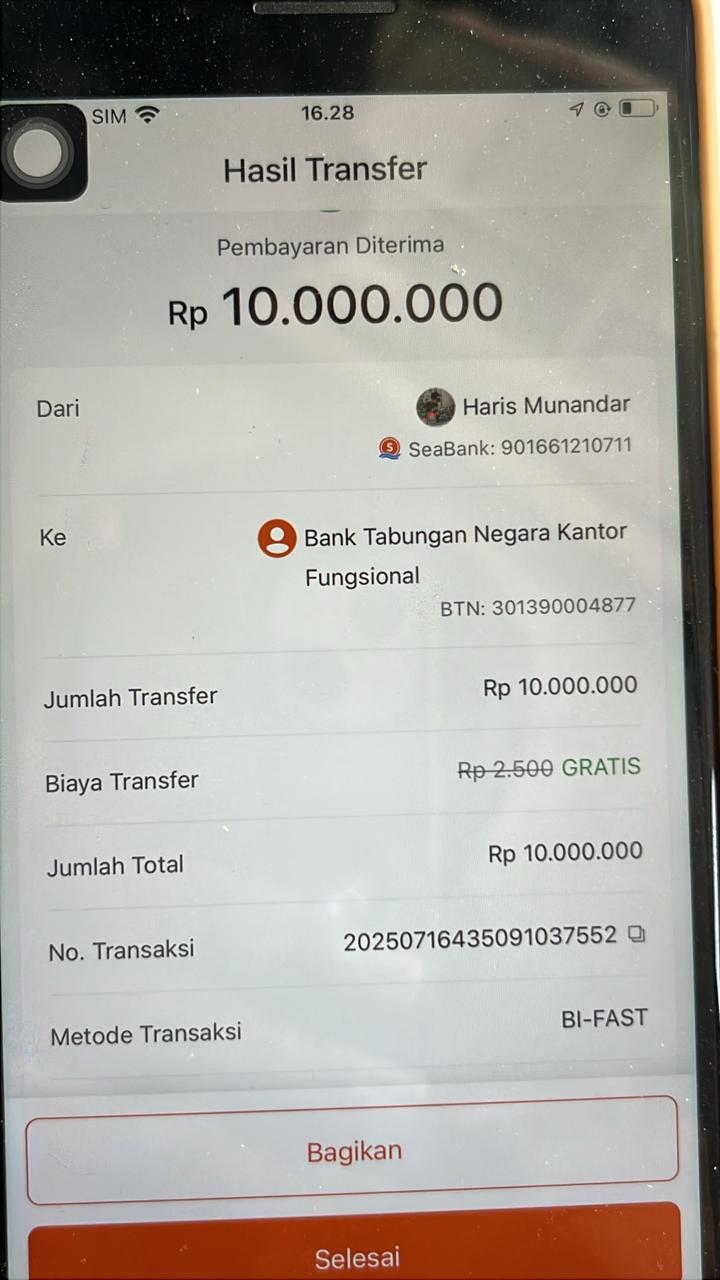Tap Haris Munandar's profile avatar

[x=435, y=406]
